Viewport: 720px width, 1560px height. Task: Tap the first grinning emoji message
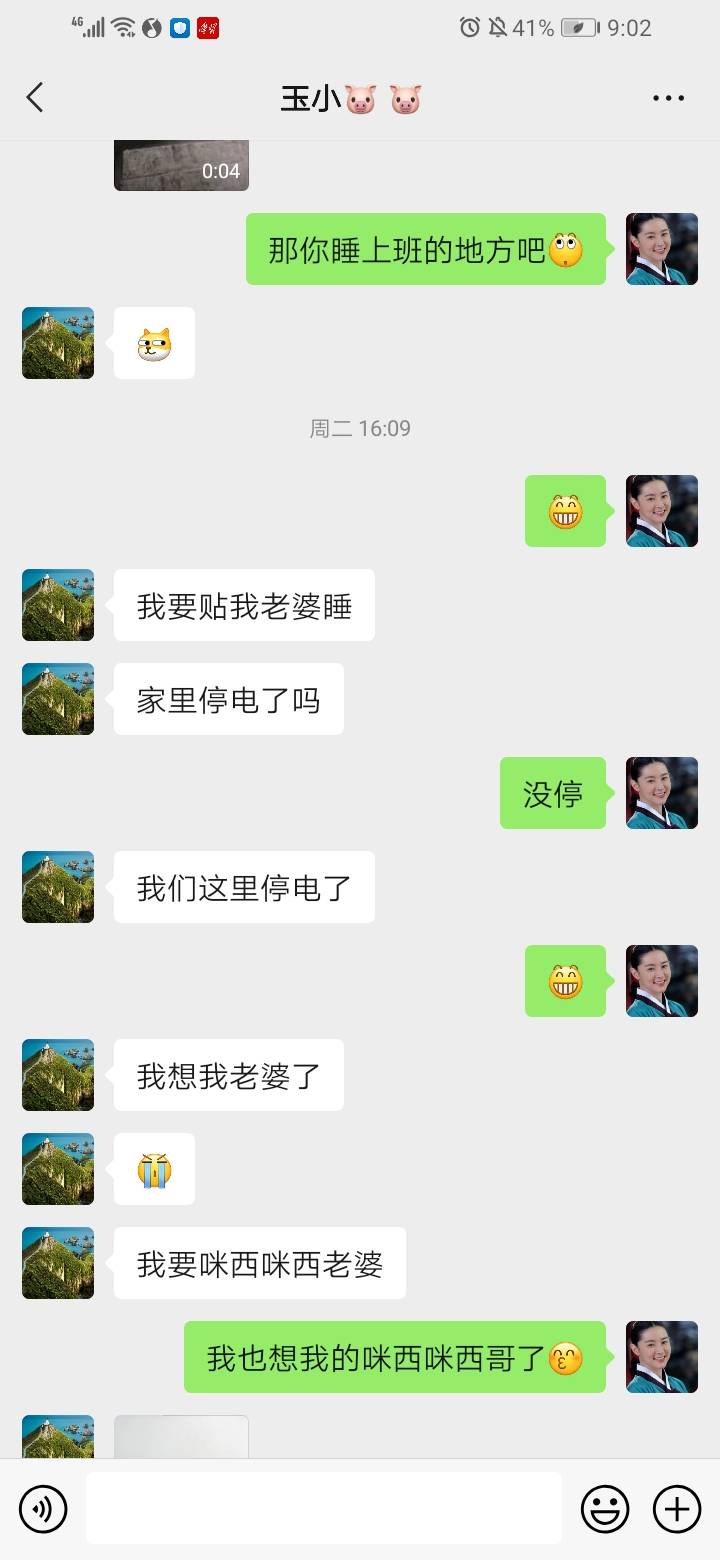(x=565, y=511)
